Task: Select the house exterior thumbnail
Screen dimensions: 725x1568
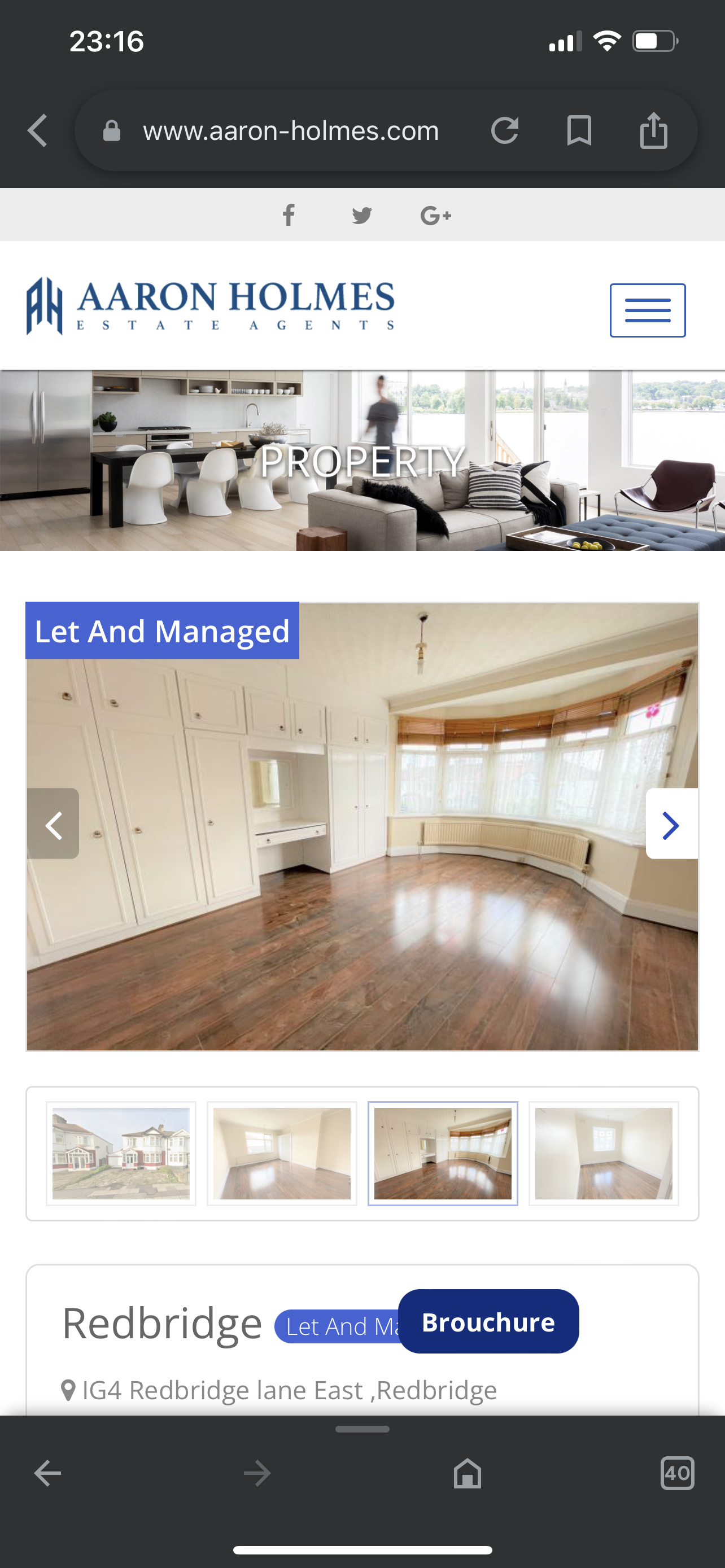Action: (121, 1153)
